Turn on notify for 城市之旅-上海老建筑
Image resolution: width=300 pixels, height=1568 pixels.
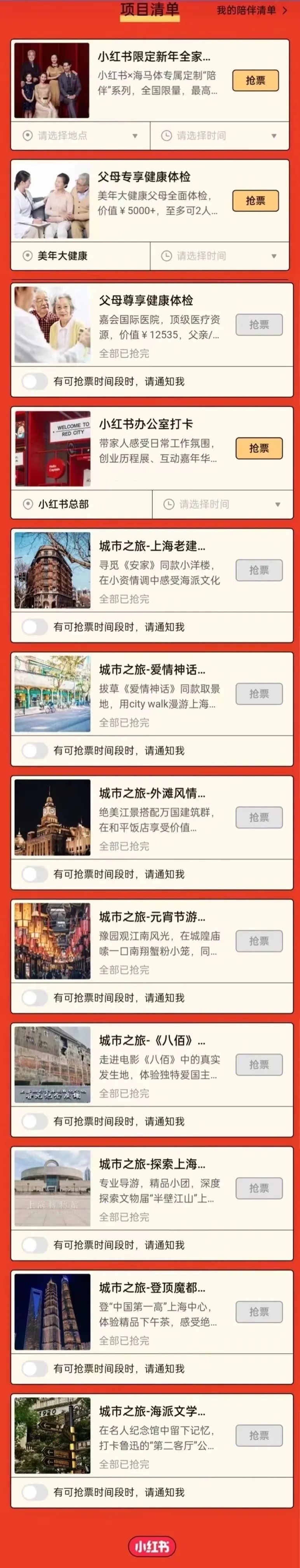[x=35, y=627]
